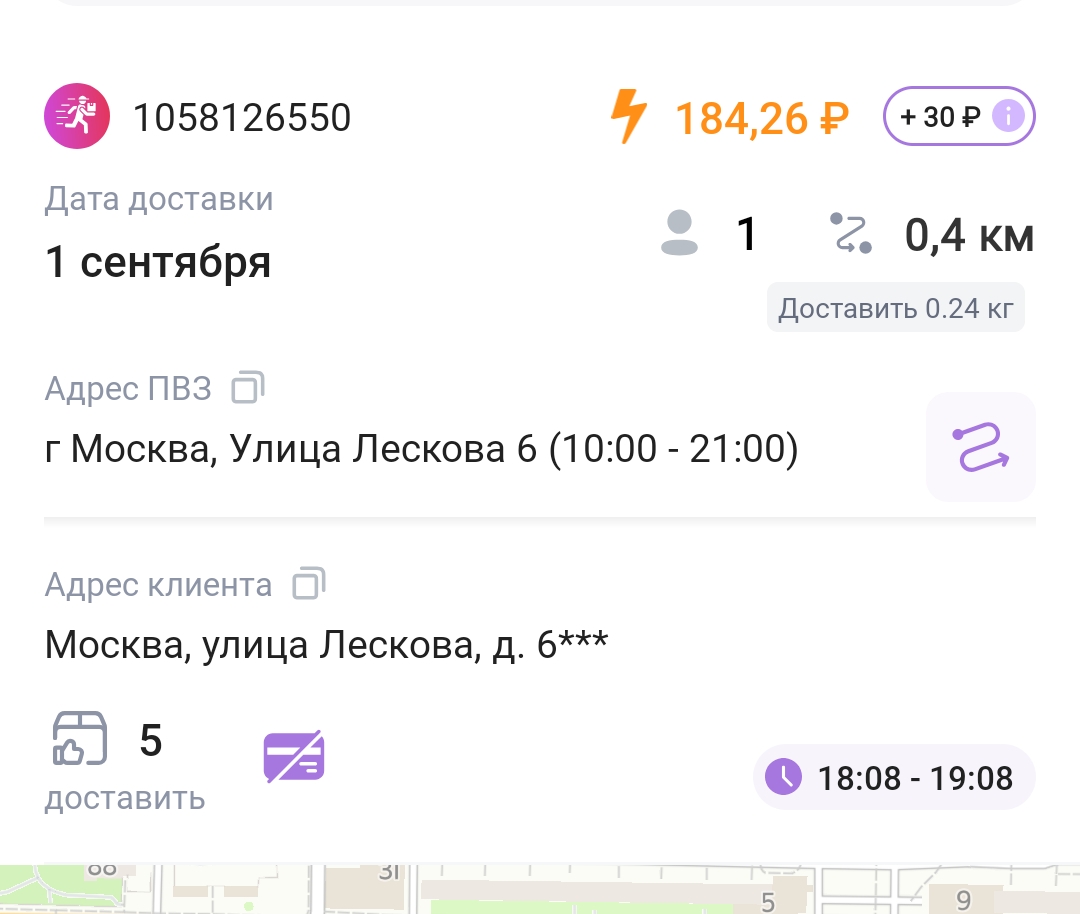Copy the client address
1080x914 pixels.
click(x=308, y=584)
